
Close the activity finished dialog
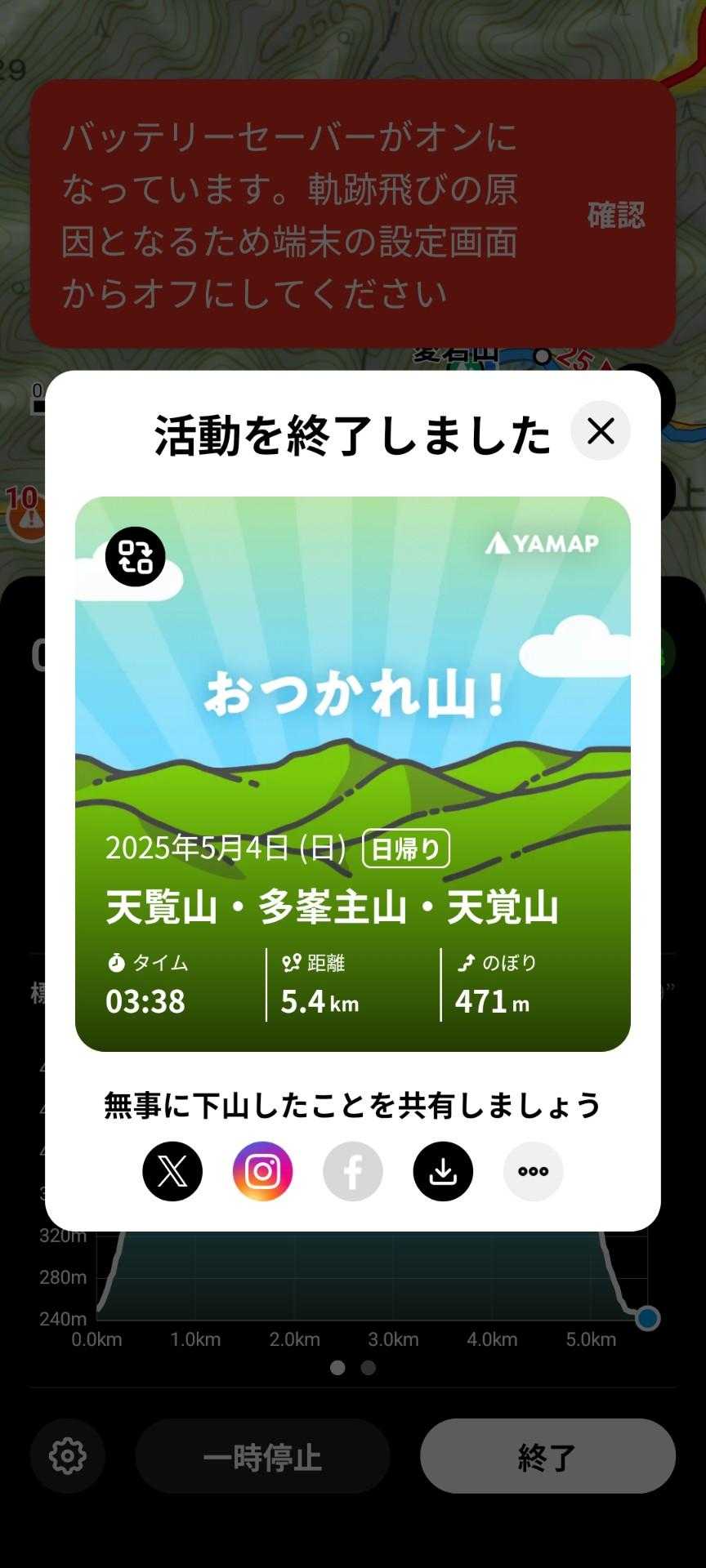tap(601, 431)
